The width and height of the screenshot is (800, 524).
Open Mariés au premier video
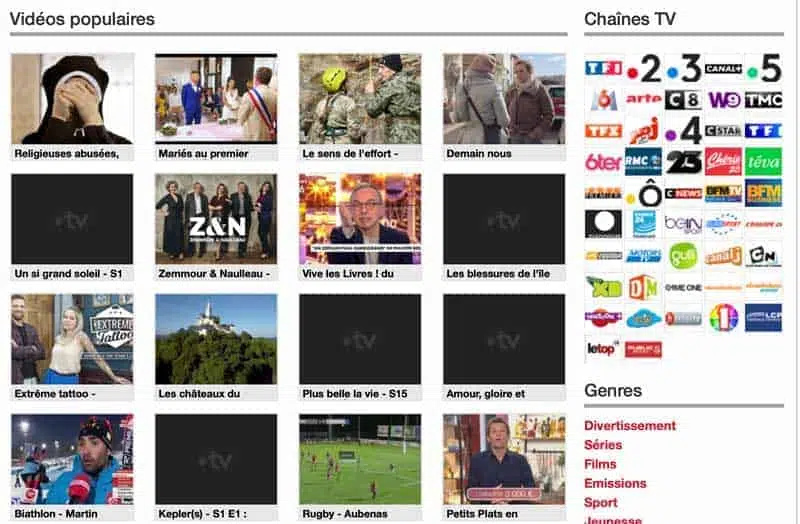click(x=216, y=99)
